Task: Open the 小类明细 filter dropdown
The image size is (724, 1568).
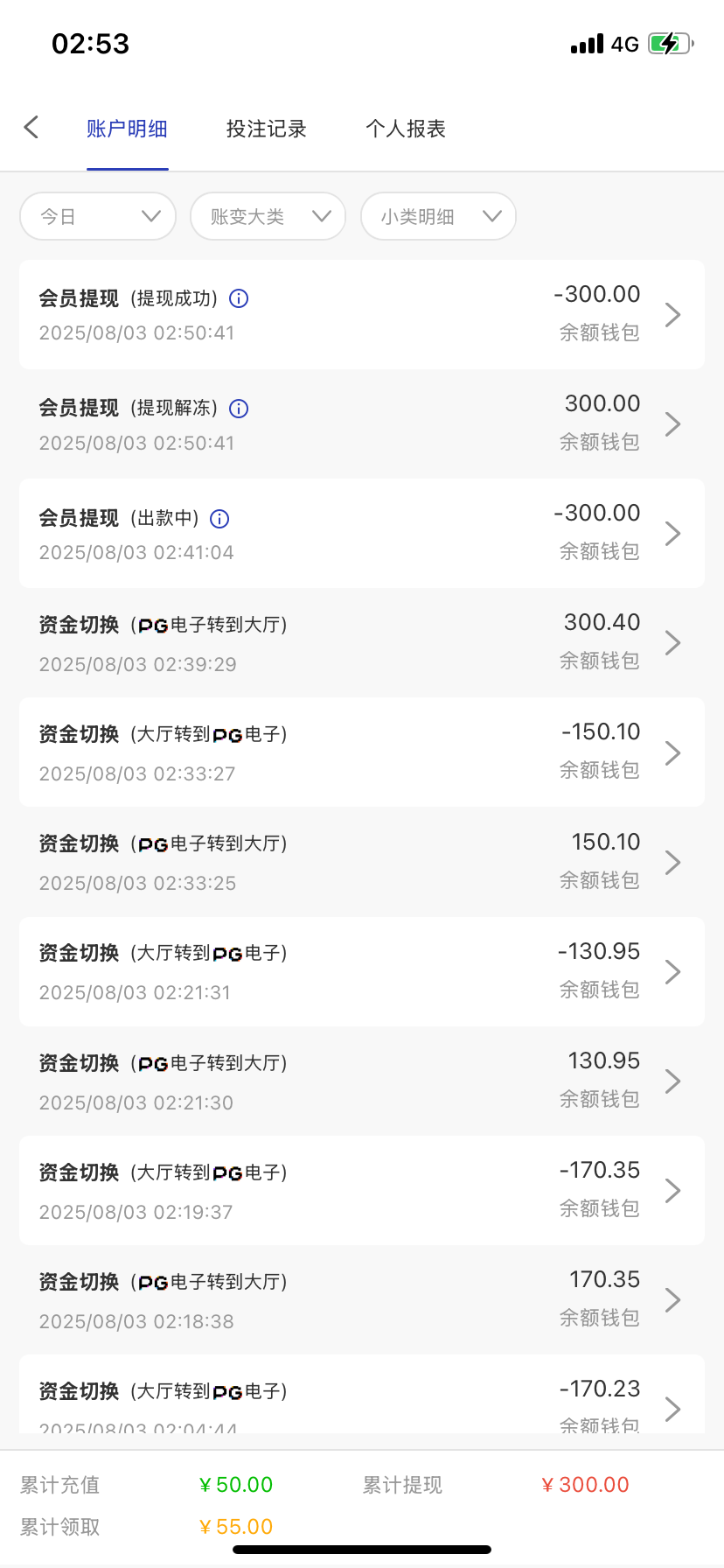Action: 438,216
